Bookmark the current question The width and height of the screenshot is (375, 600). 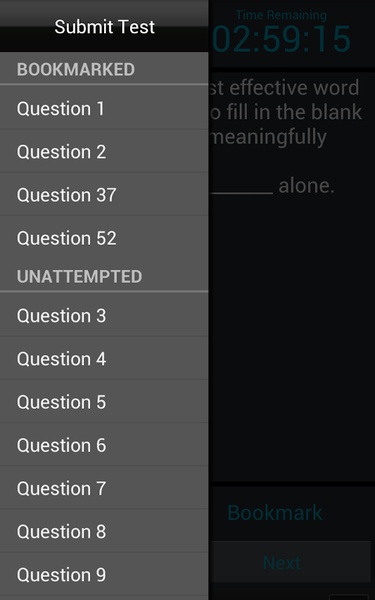275,512
